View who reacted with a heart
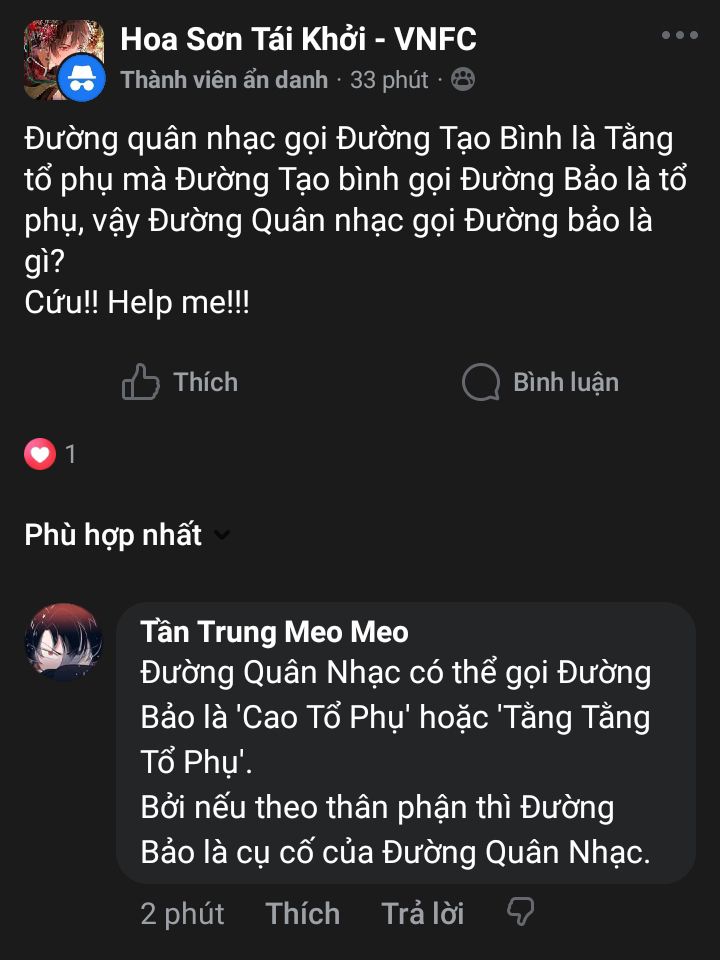 click(50, 455)
